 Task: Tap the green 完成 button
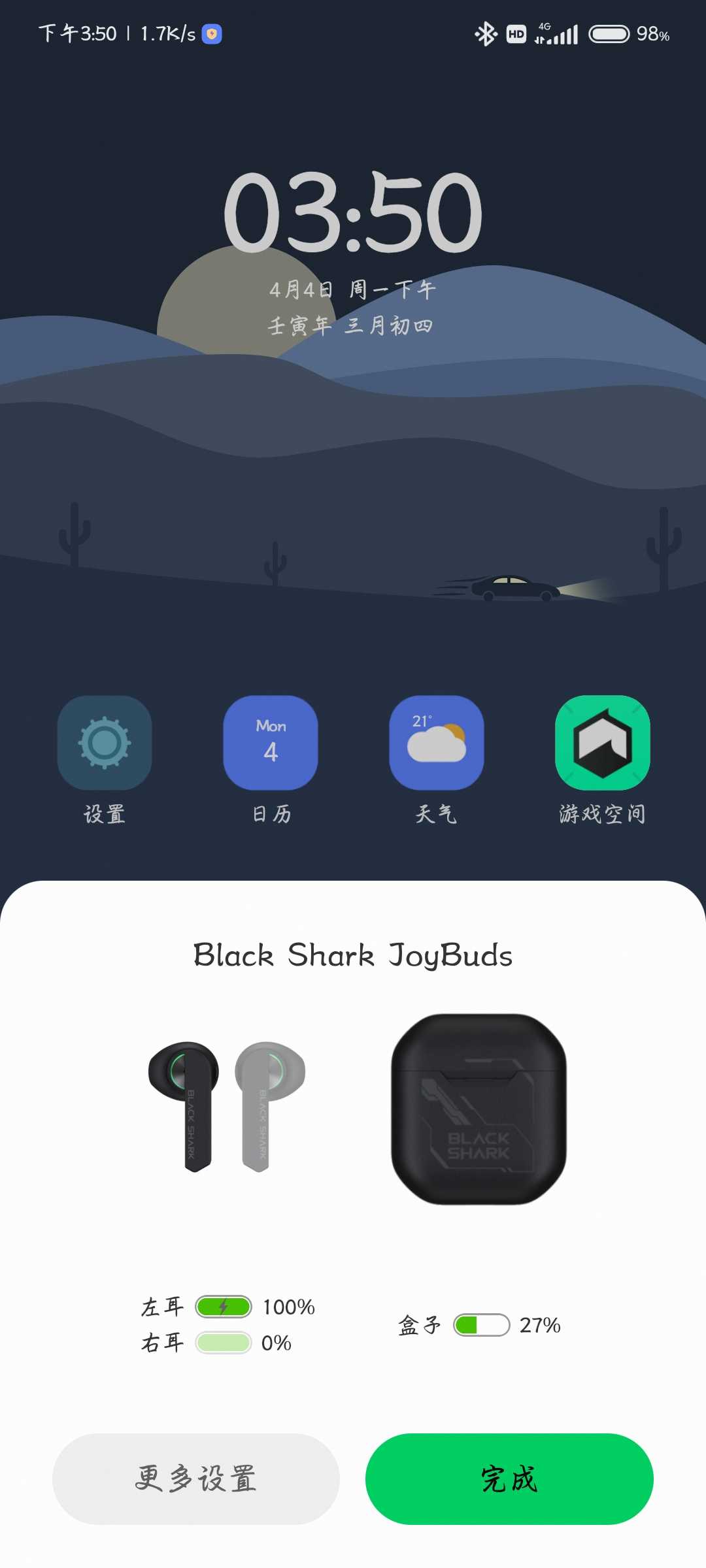point(509,1478)
